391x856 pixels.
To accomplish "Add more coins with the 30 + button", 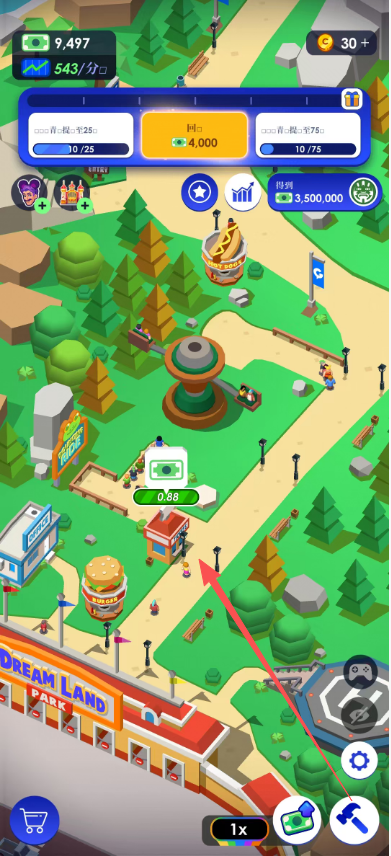I will tap(342, 44).
